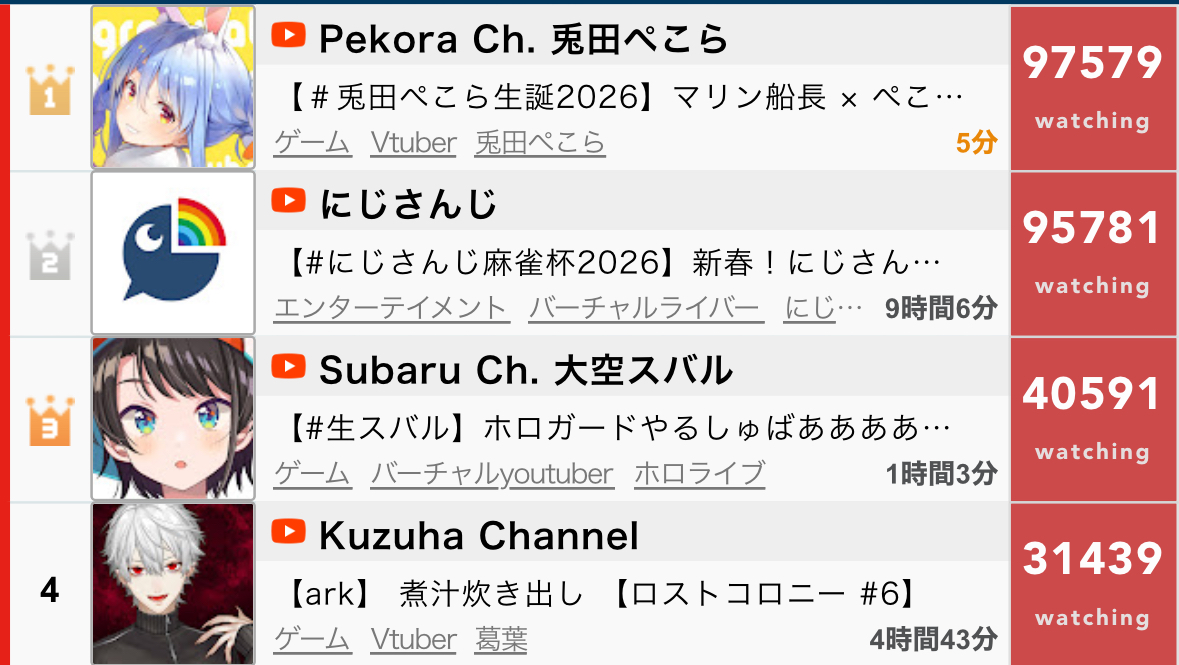Open Pekora Ch. 兎田ぺこら channel title
1179x665 pixels.
click(x=523, y=39)
